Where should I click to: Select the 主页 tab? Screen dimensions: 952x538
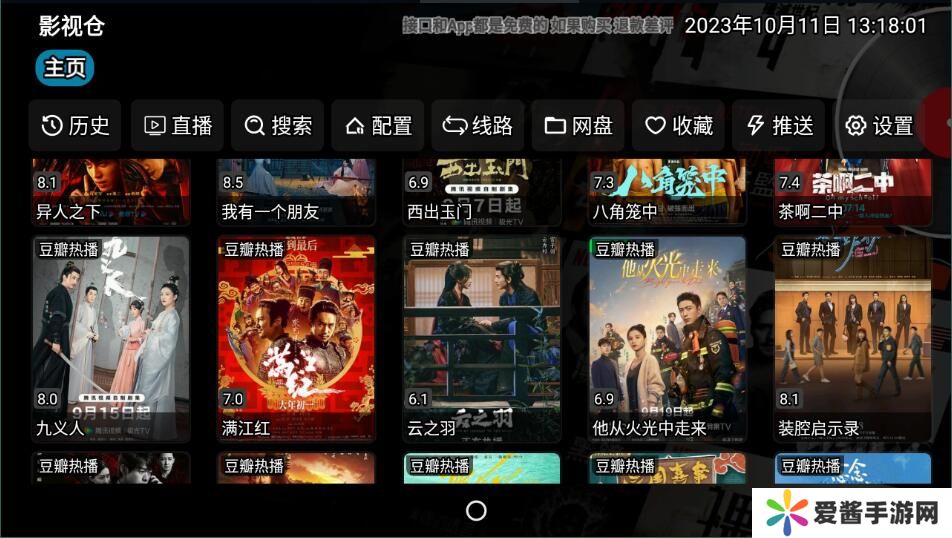[65, 68]
